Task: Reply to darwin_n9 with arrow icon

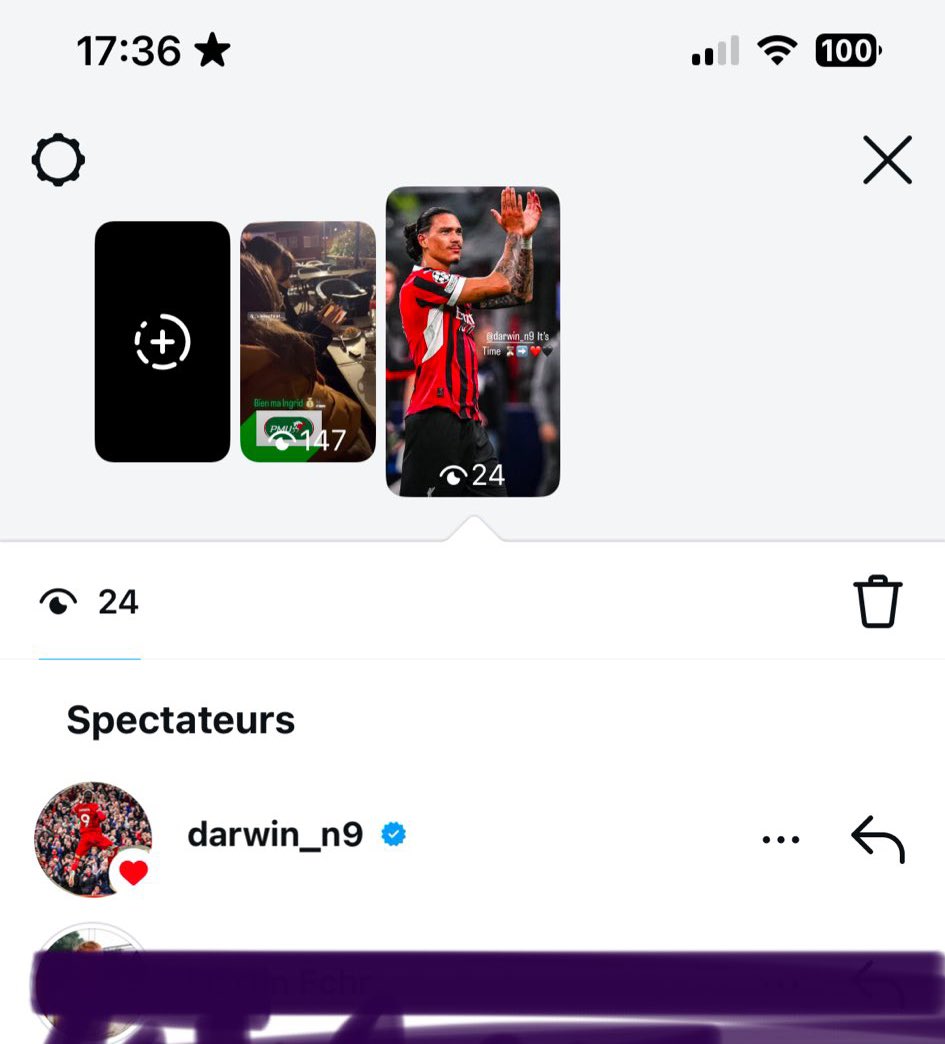Action: pyautogui.click(x=877, y=839)
